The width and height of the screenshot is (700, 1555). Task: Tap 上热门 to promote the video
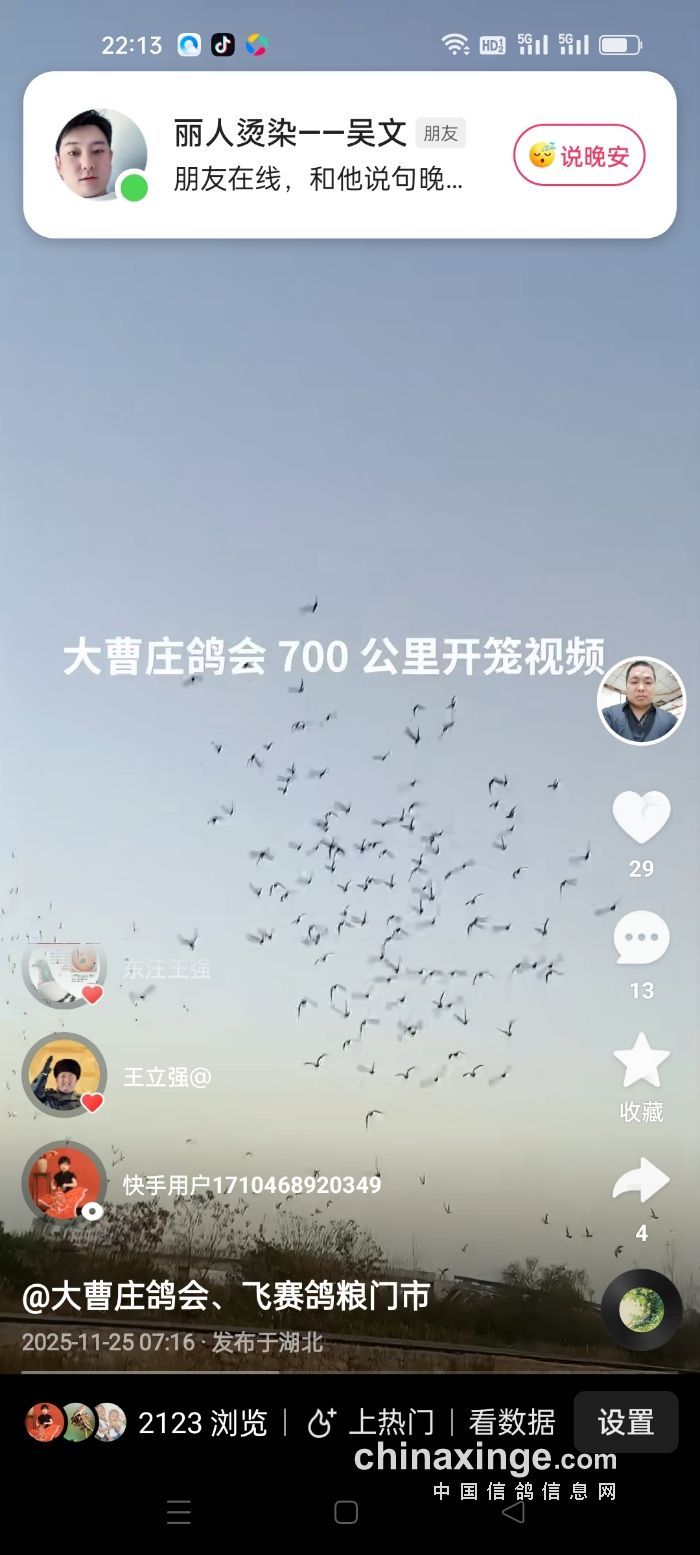(x=371, y=1422)
